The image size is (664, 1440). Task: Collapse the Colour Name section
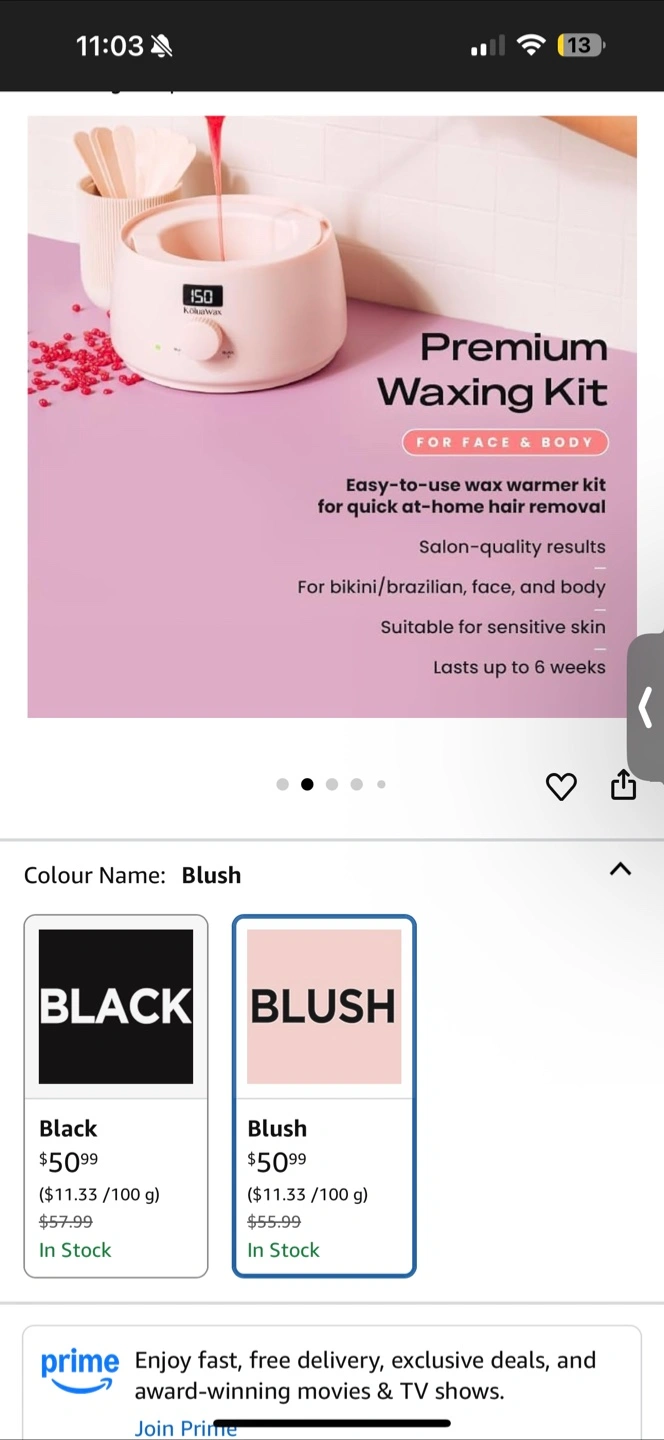point(620,869)
